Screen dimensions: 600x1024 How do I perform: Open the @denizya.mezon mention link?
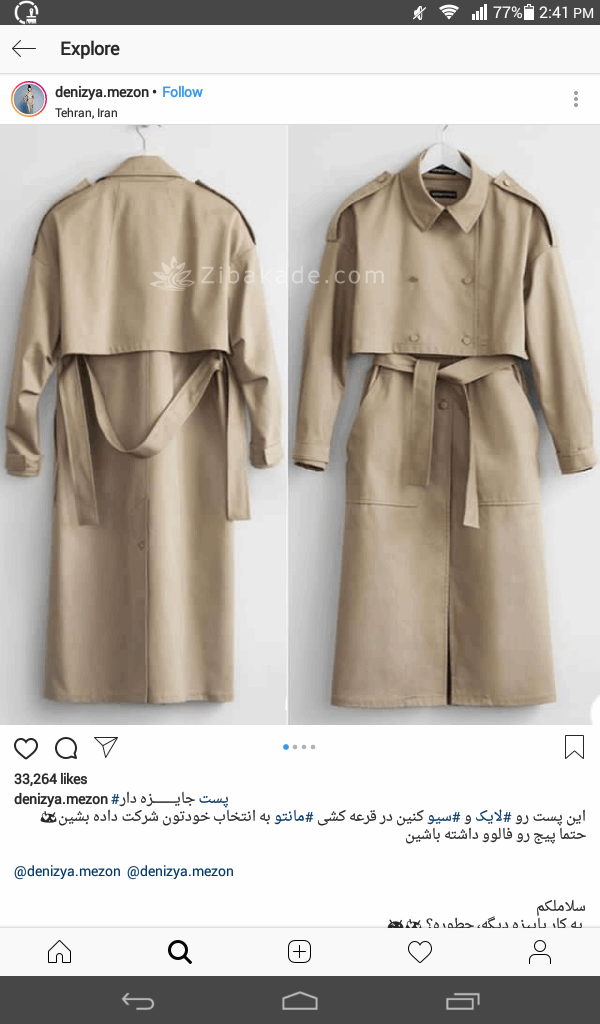pyautogui.click(x=67, y=871)
